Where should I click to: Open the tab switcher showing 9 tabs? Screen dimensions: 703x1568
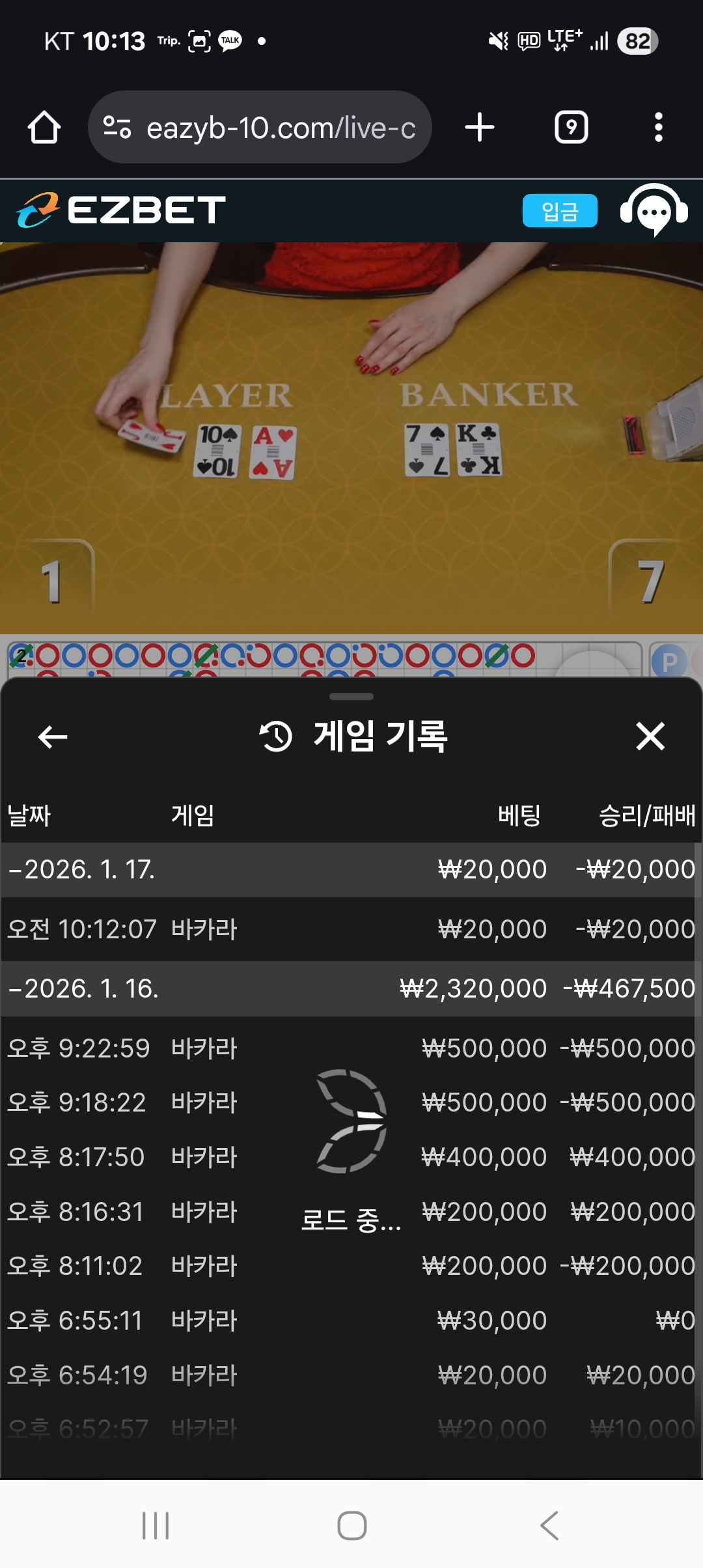571,127
